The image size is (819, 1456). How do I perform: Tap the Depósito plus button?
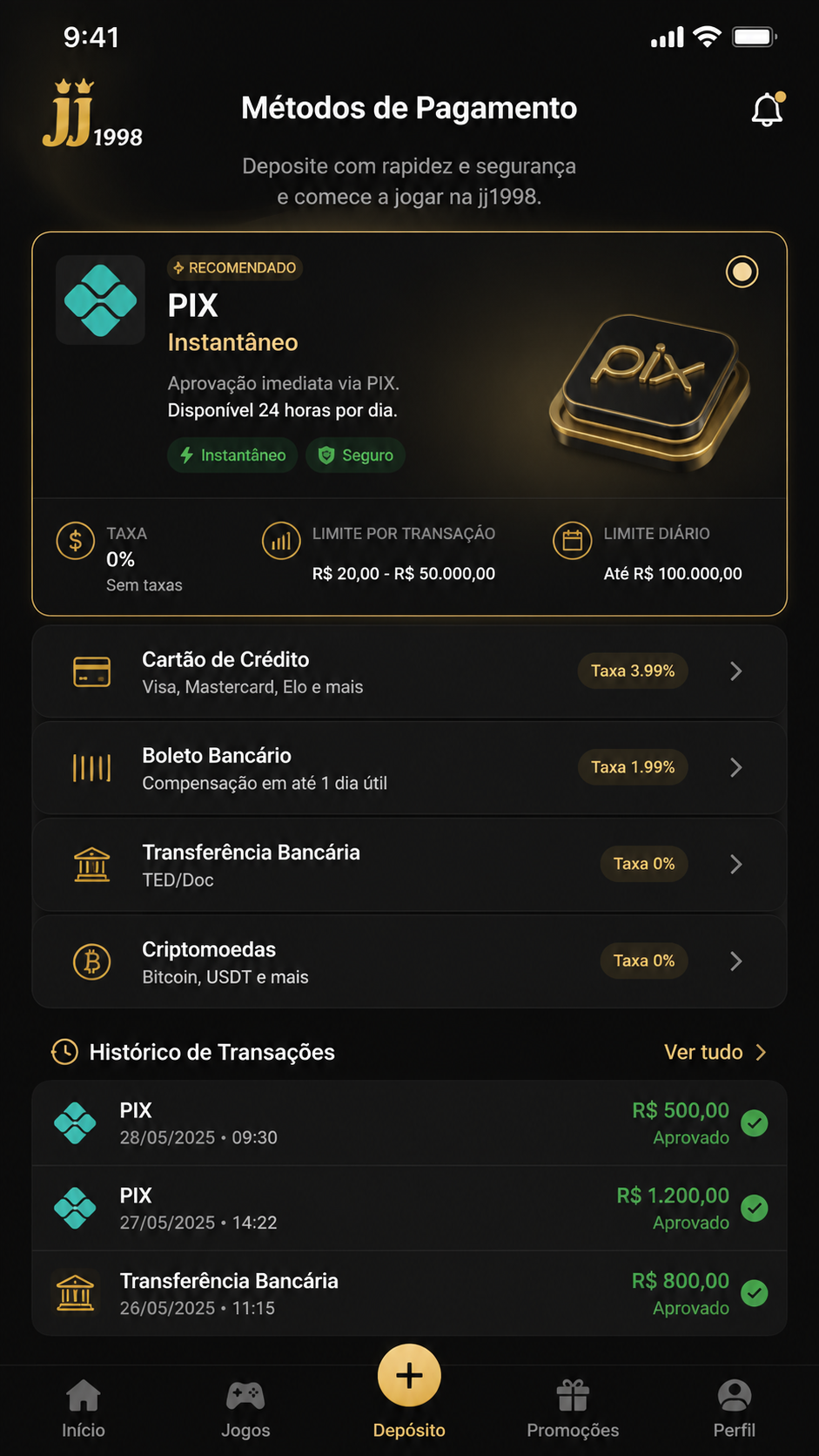409,1376
